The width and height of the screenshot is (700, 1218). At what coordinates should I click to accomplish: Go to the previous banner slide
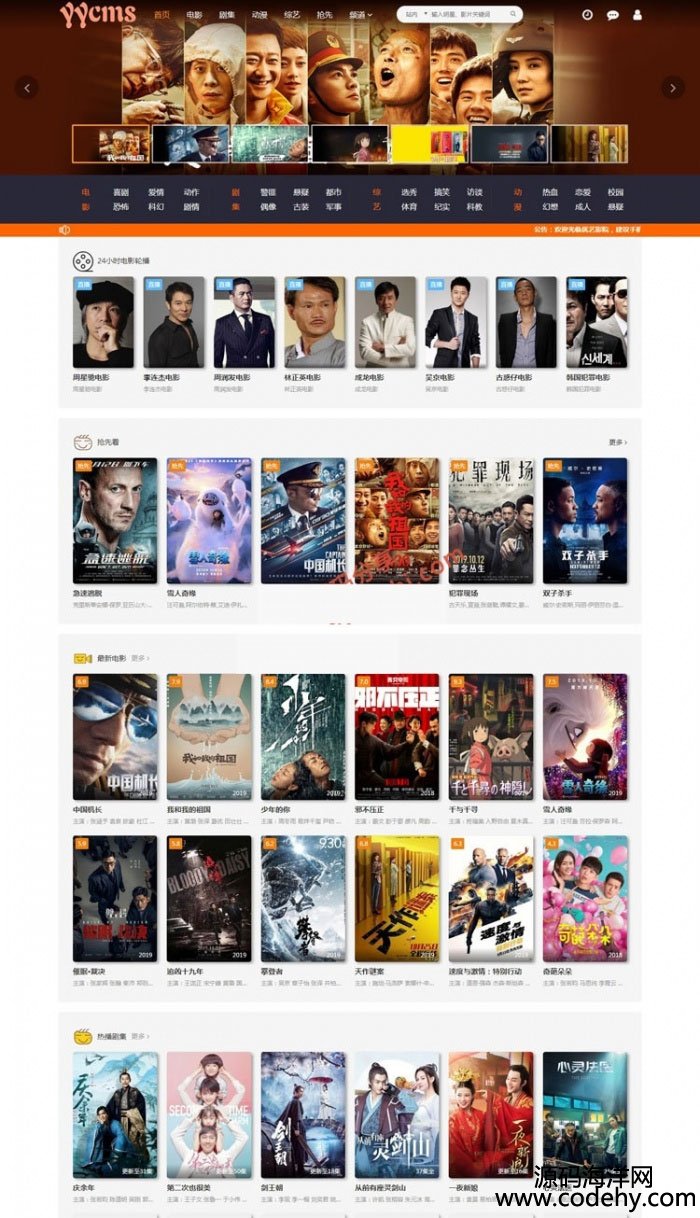27,88
